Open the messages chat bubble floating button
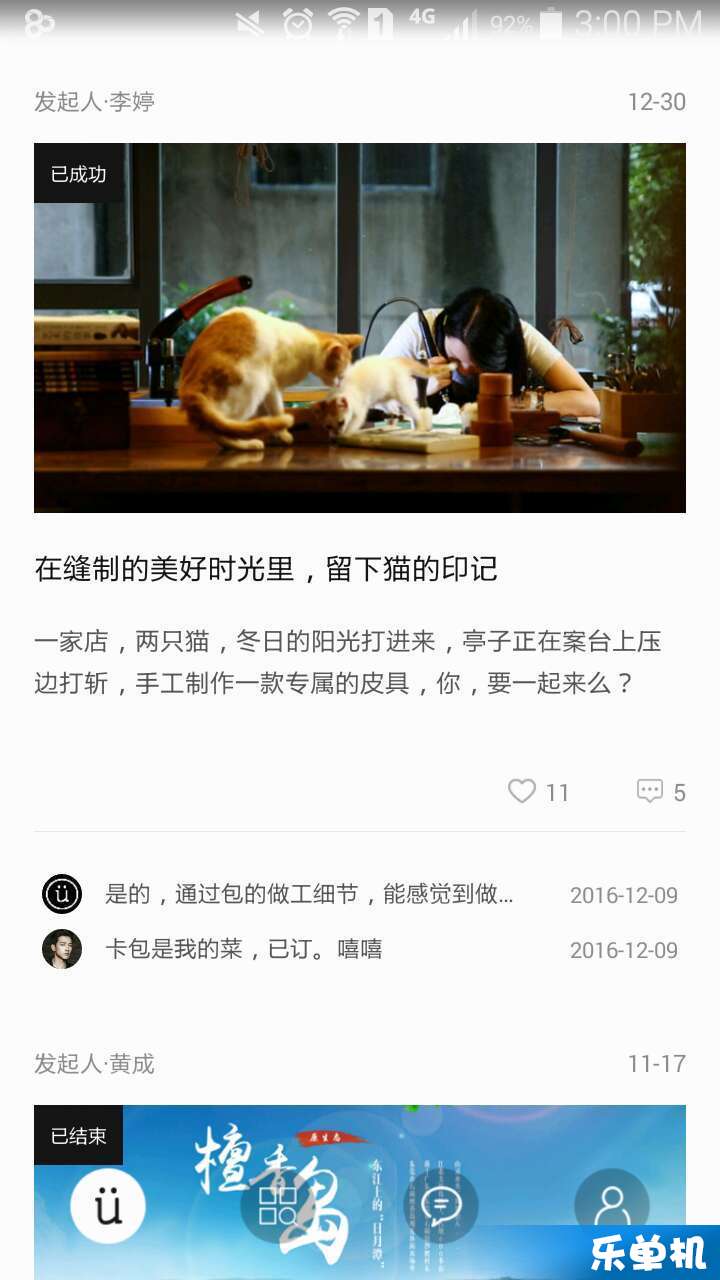Viewport: 720px width, 1280px height. [440, 1207]
